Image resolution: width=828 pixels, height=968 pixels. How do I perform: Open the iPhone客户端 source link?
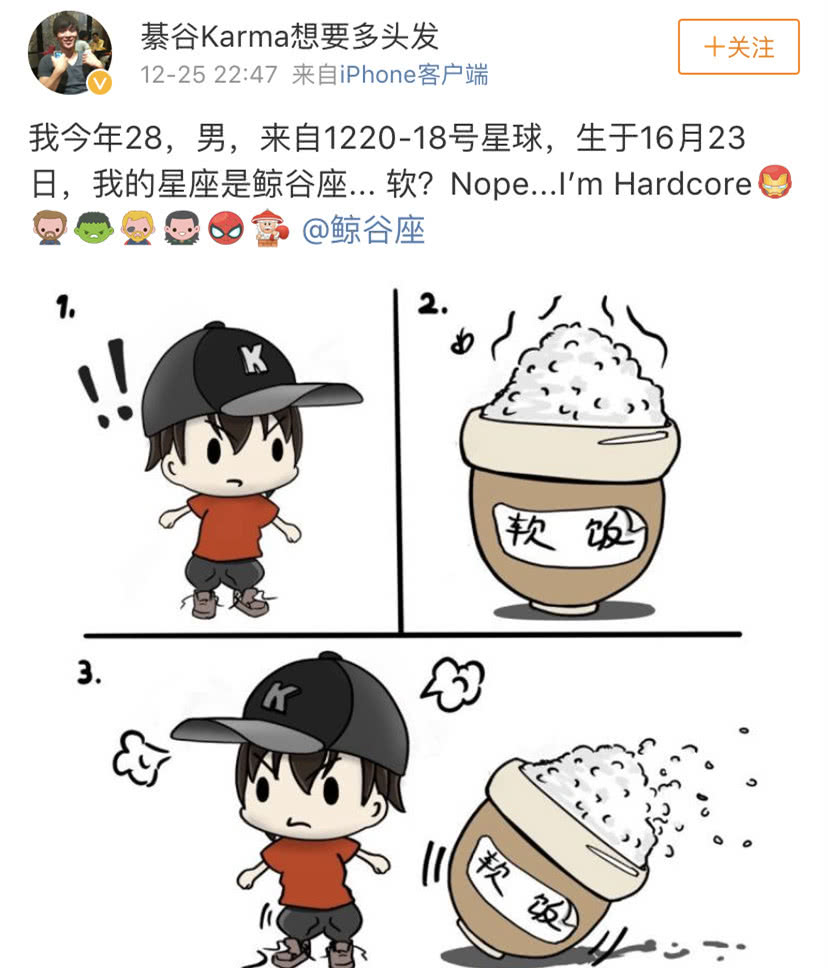click(x=414, y=75)
